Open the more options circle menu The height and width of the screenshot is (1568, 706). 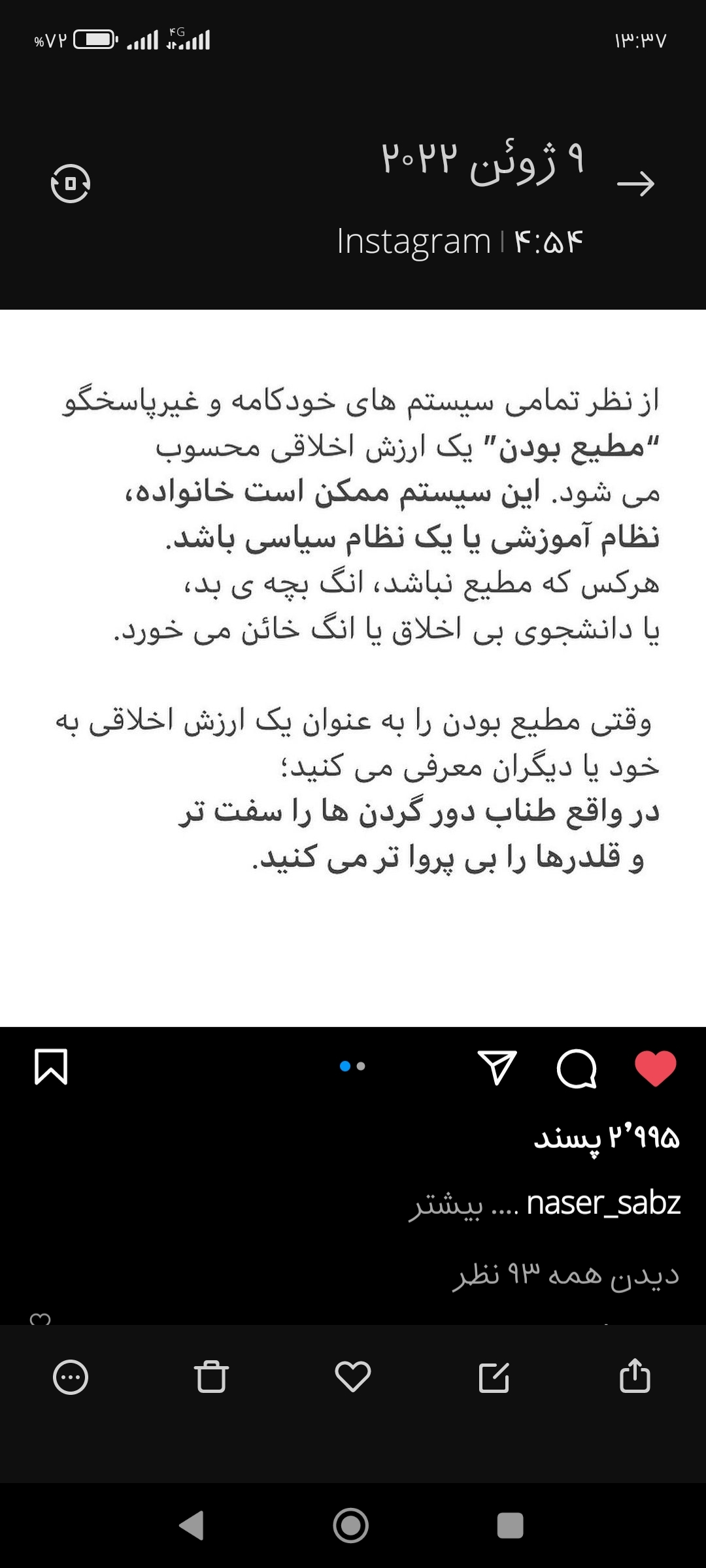(x=71, y=1377)
